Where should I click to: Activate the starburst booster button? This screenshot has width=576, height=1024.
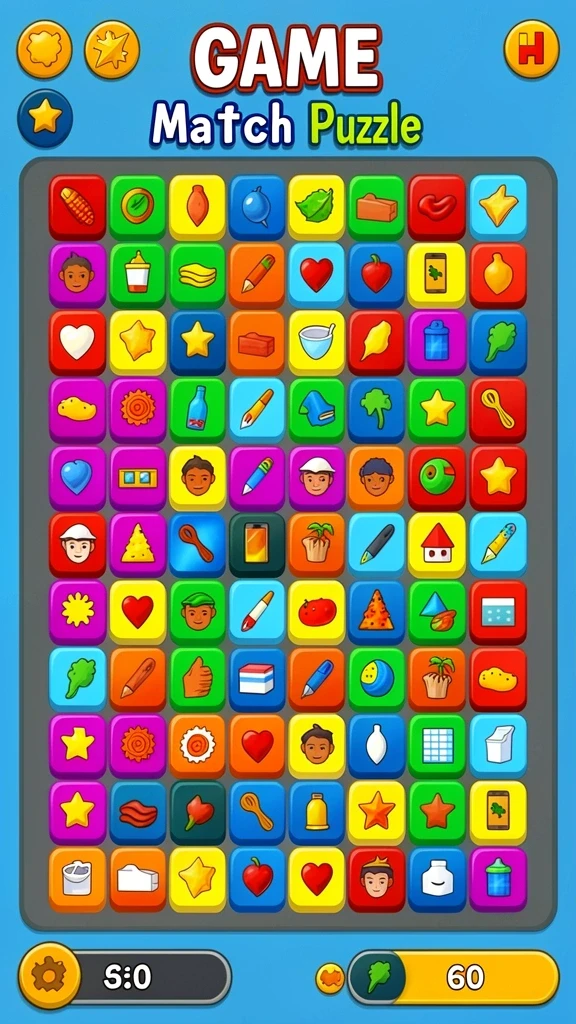click(x=112, y=50)
